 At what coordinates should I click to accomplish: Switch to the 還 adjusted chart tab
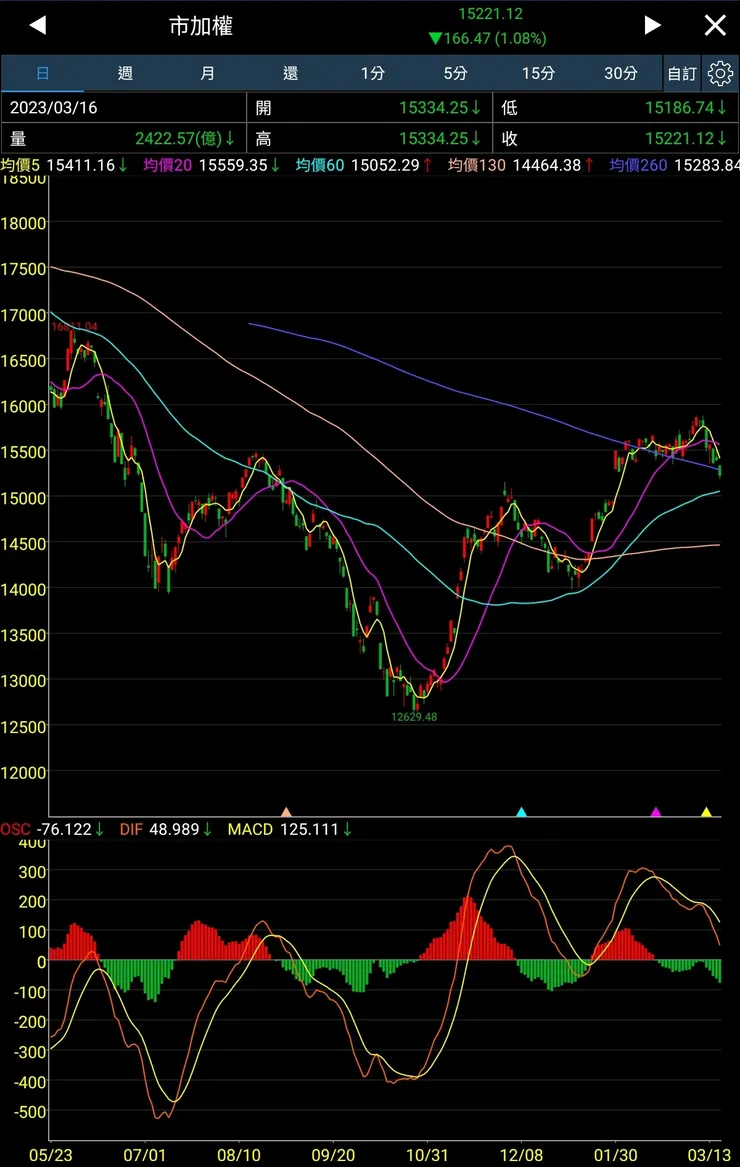pyautogui.click(x=290, y=73)
